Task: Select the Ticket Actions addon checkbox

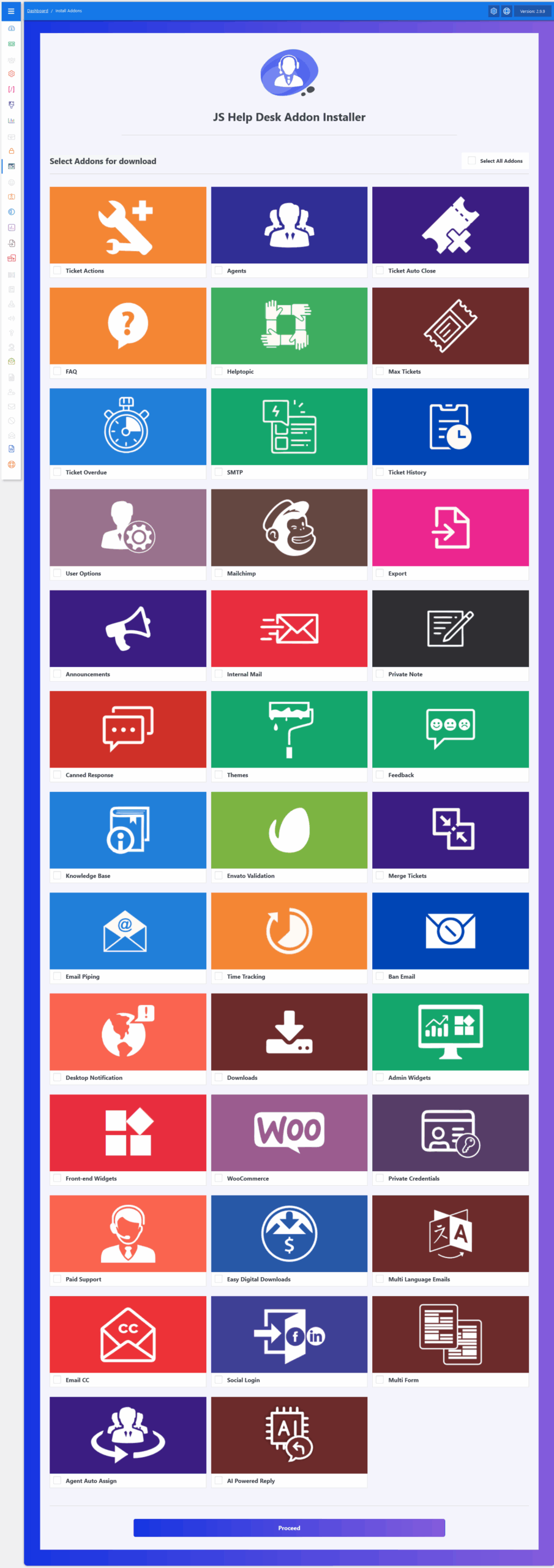Action: coord(57,271)
